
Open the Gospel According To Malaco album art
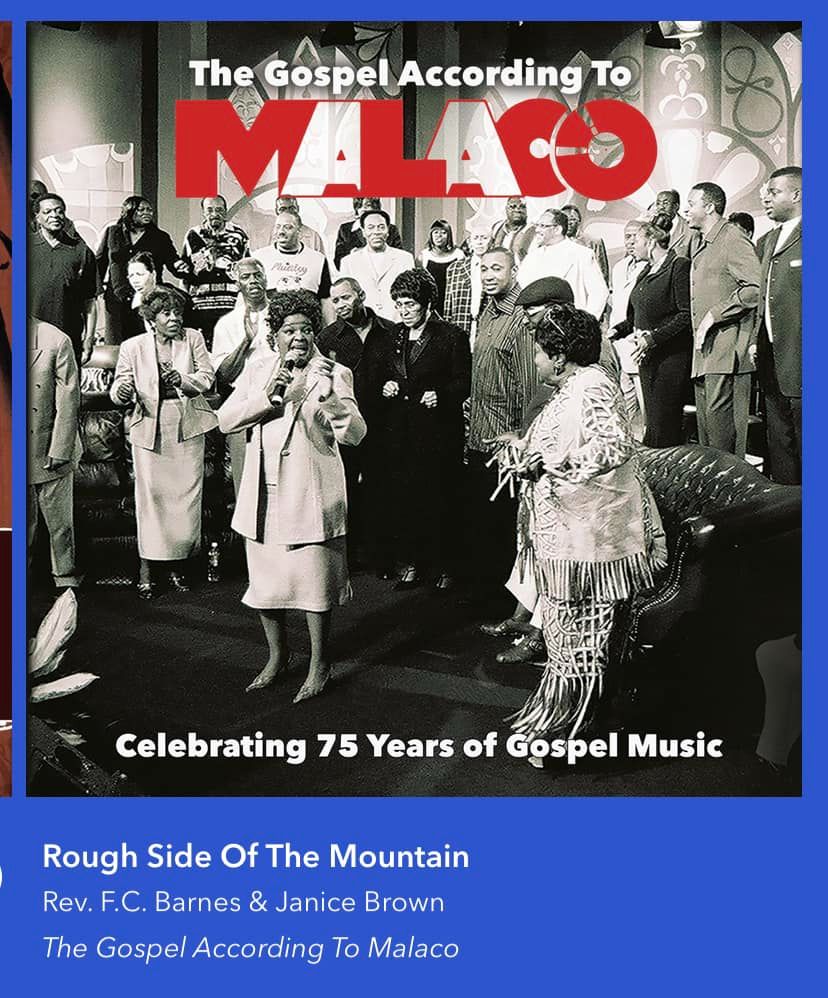click(x=414, y=410)
